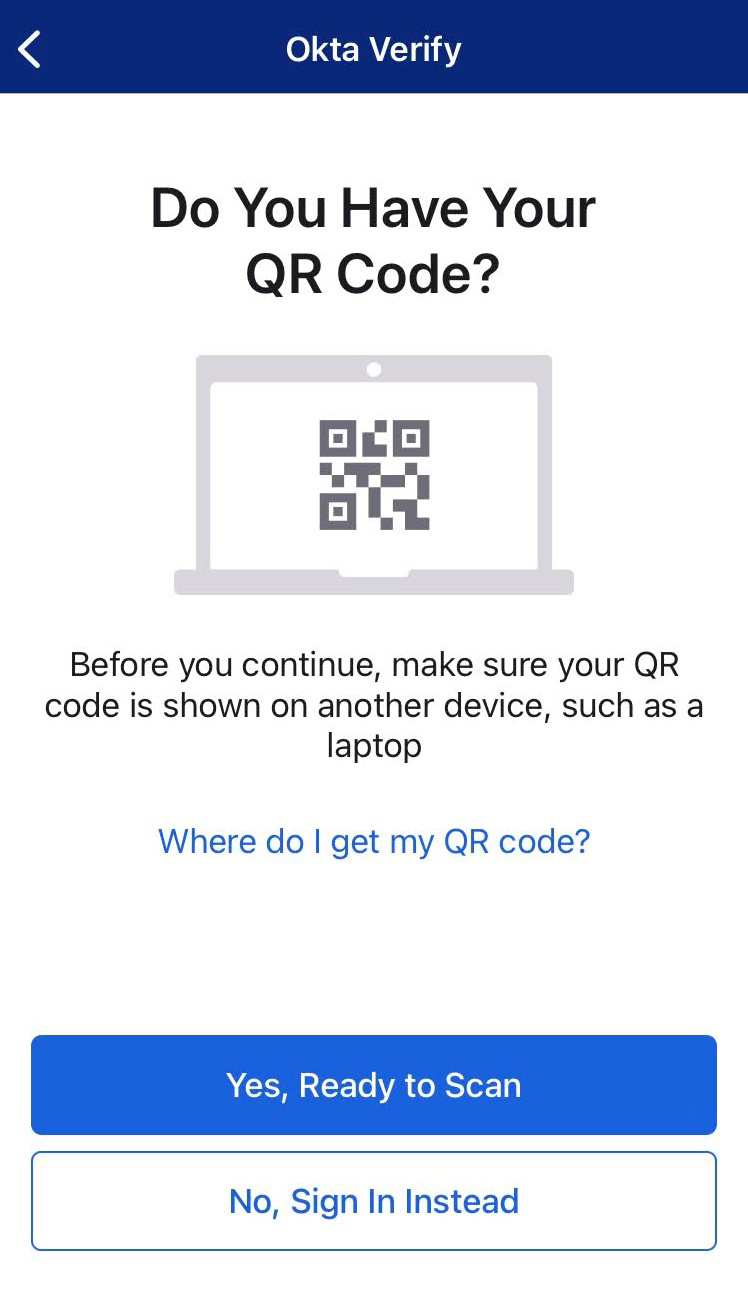Image resolution: width=748 pixels, height=1298 pixels.
Task: Tap 'Yes, Ready to Scan' button
Action: [x=374, y=1085]
